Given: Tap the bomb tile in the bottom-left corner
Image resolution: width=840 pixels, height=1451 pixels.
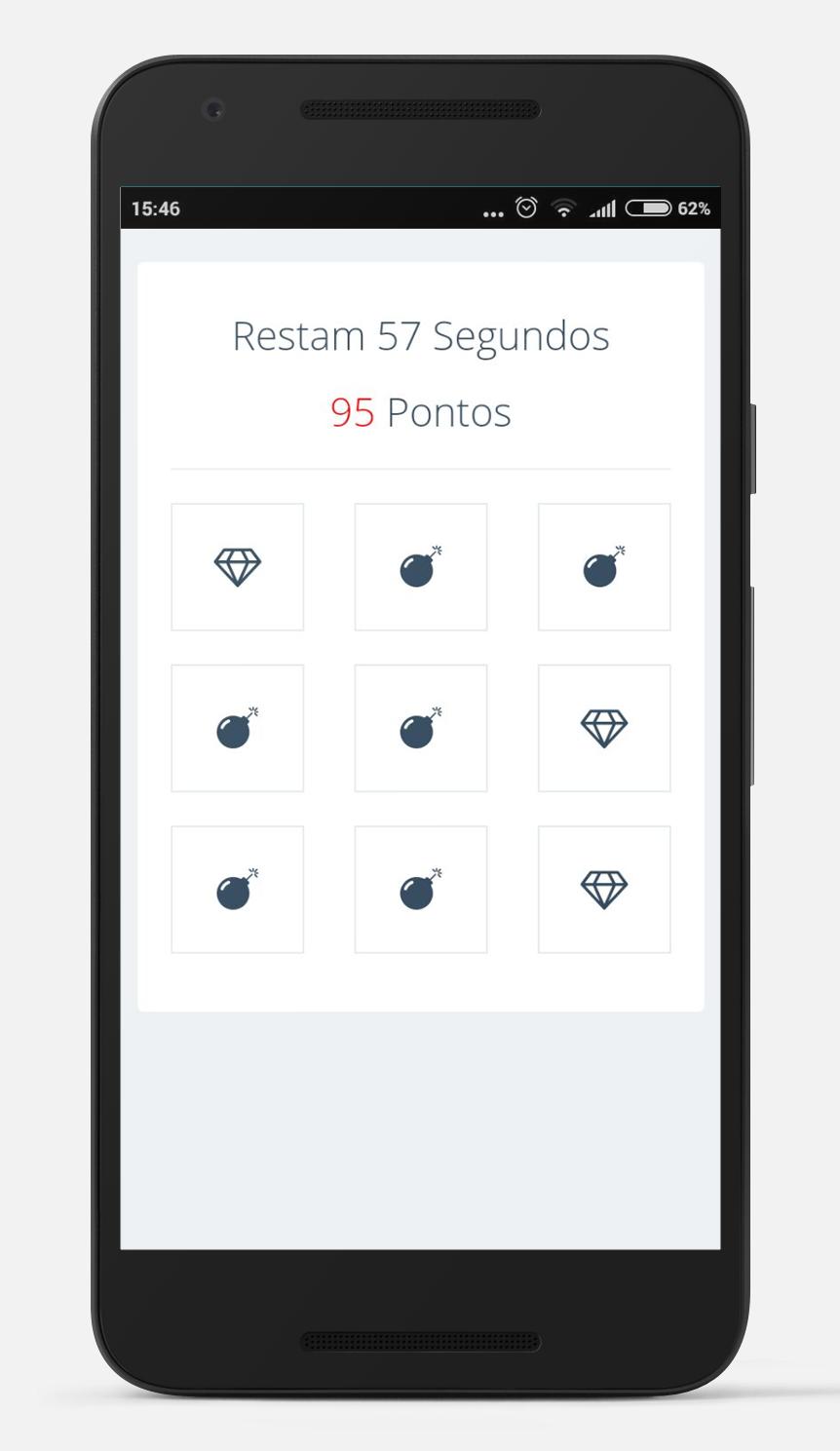Looking at the screenshot, I should (x=237, y=889).
